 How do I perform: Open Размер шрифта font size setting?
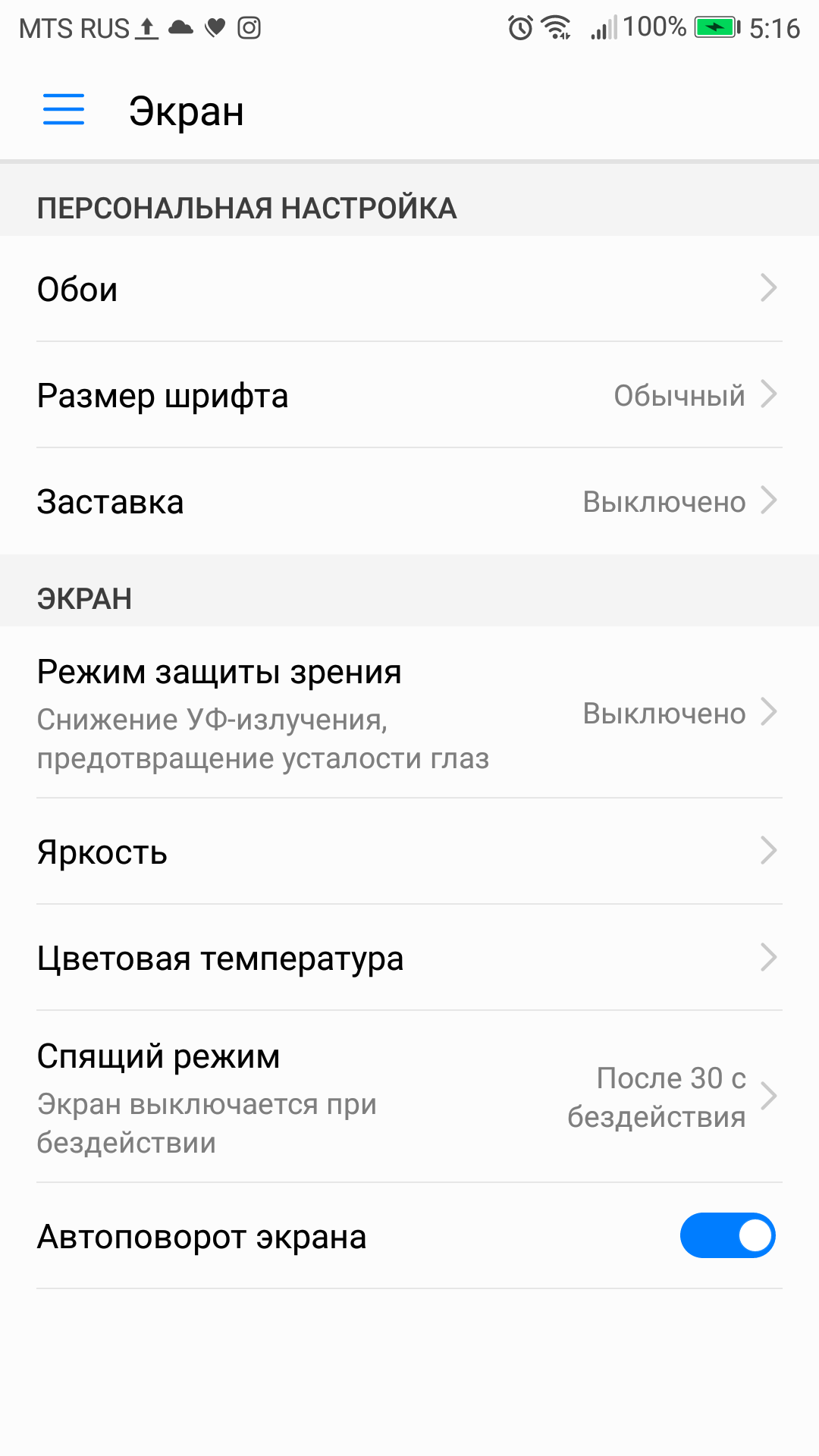tap(409, 395)
